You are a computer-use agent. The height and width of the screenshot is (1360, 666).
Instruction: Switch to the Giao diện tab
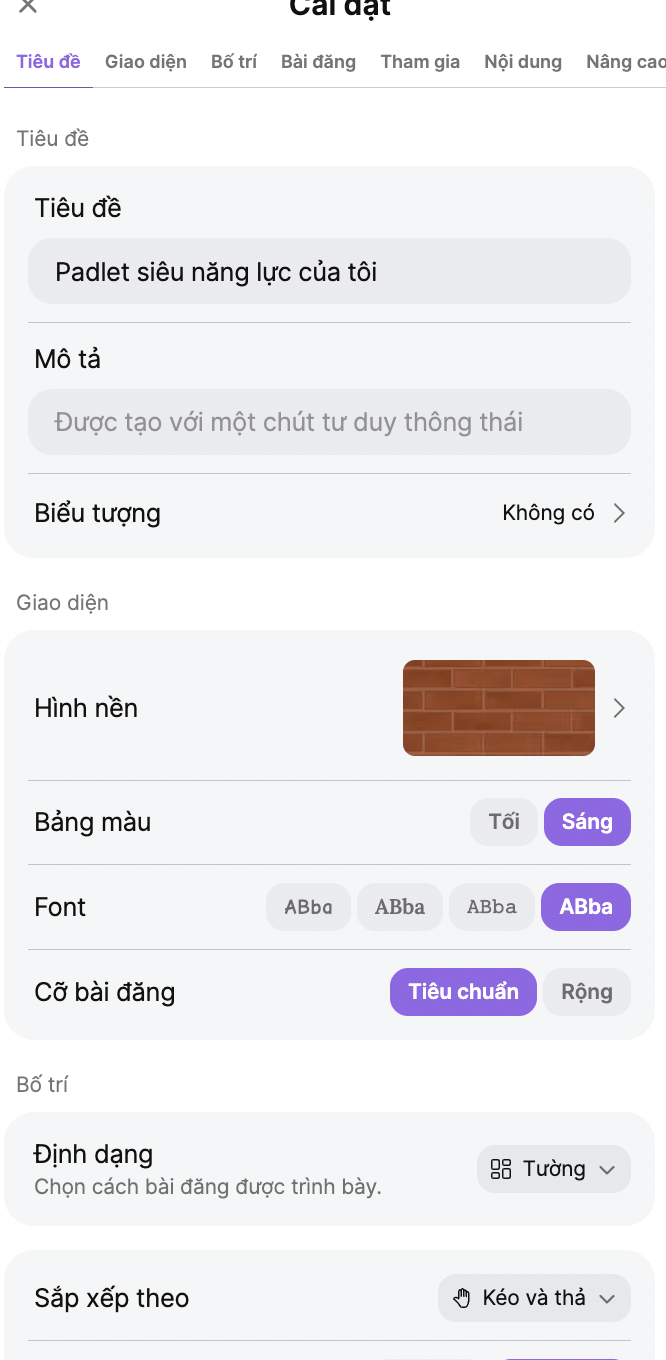[146, 62]
